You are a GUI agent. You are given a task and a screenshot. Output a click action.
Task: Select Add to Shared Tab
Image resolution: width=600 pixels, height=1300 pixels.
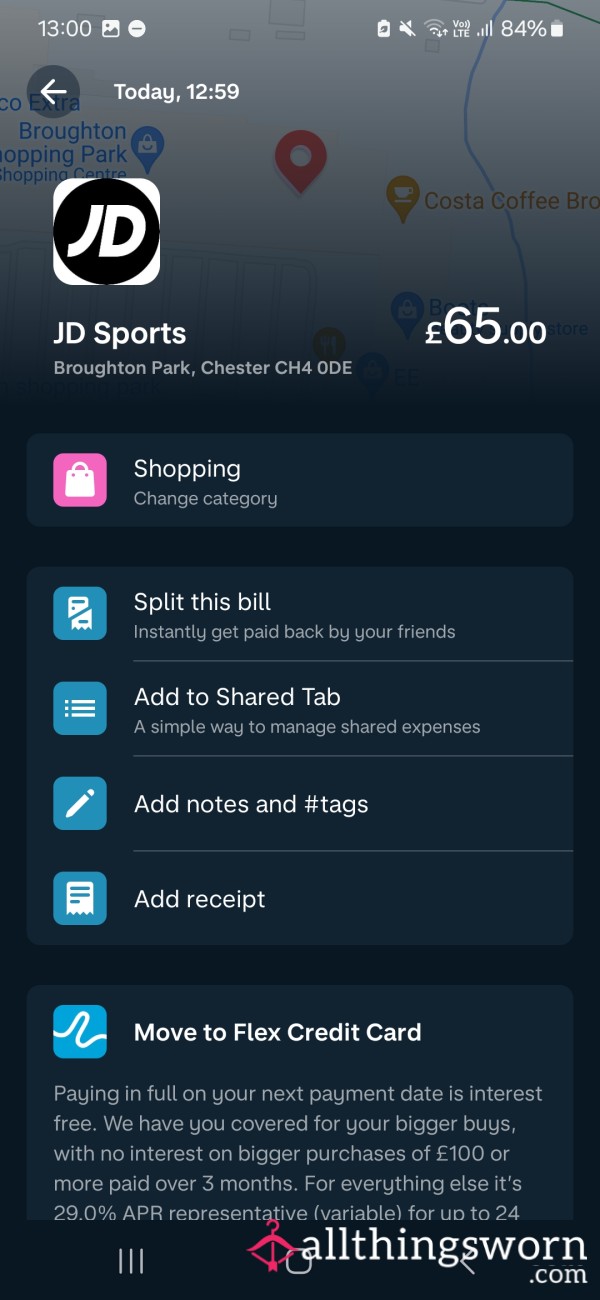pyautogui.click(x=300, y=709)
